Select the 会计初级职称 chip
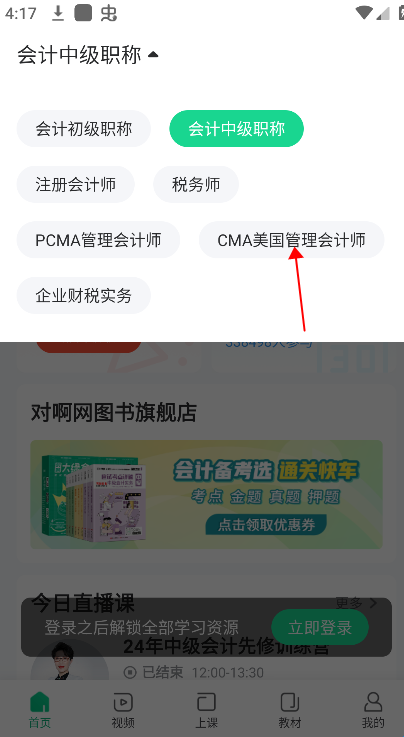Image resolution: width=404 pixels, height=737 pixels. [84, 129]
